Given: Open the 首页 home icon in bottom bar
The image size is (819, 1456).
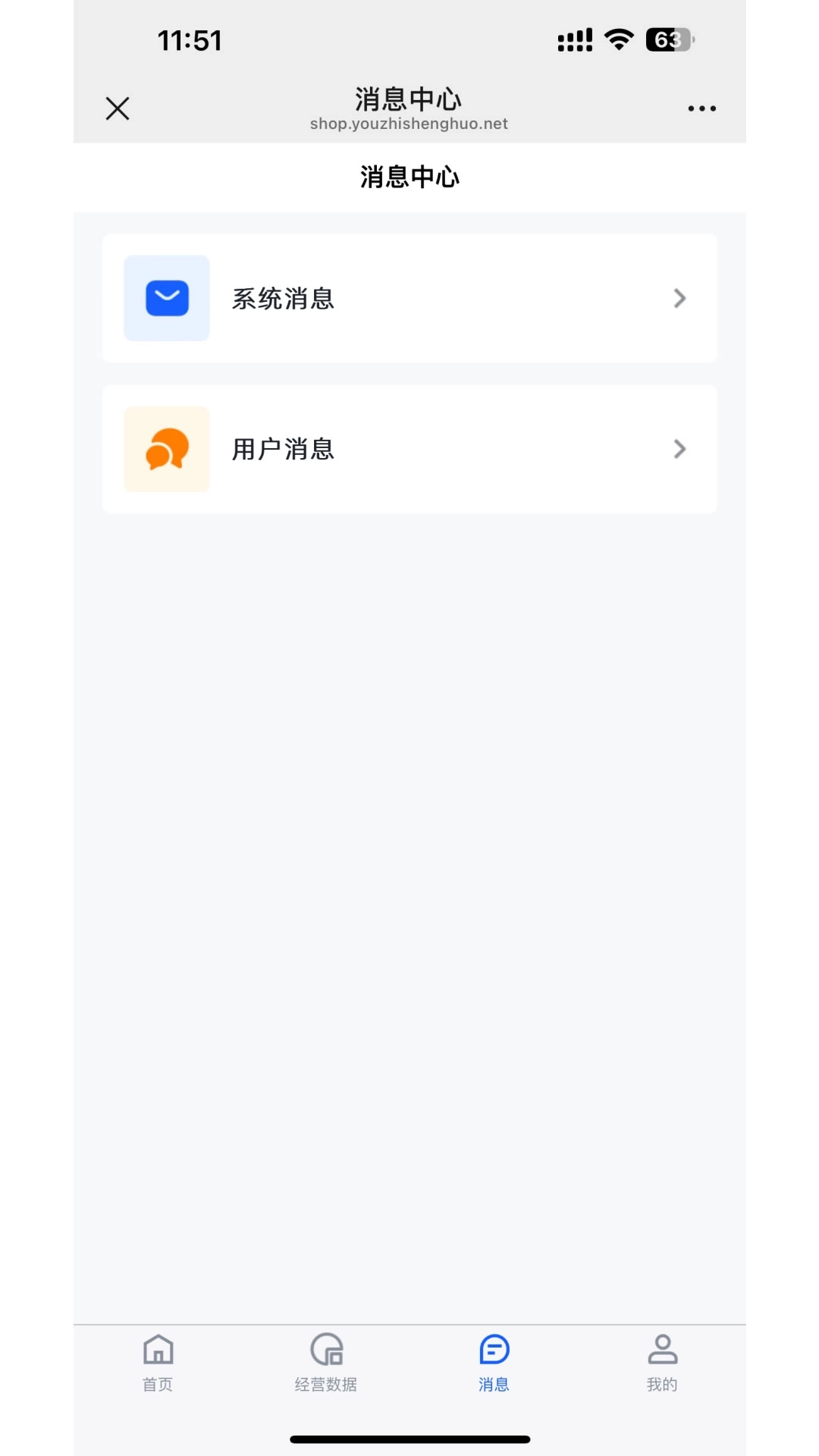Looking at the screenshot, I should (x=157, y=1344).
